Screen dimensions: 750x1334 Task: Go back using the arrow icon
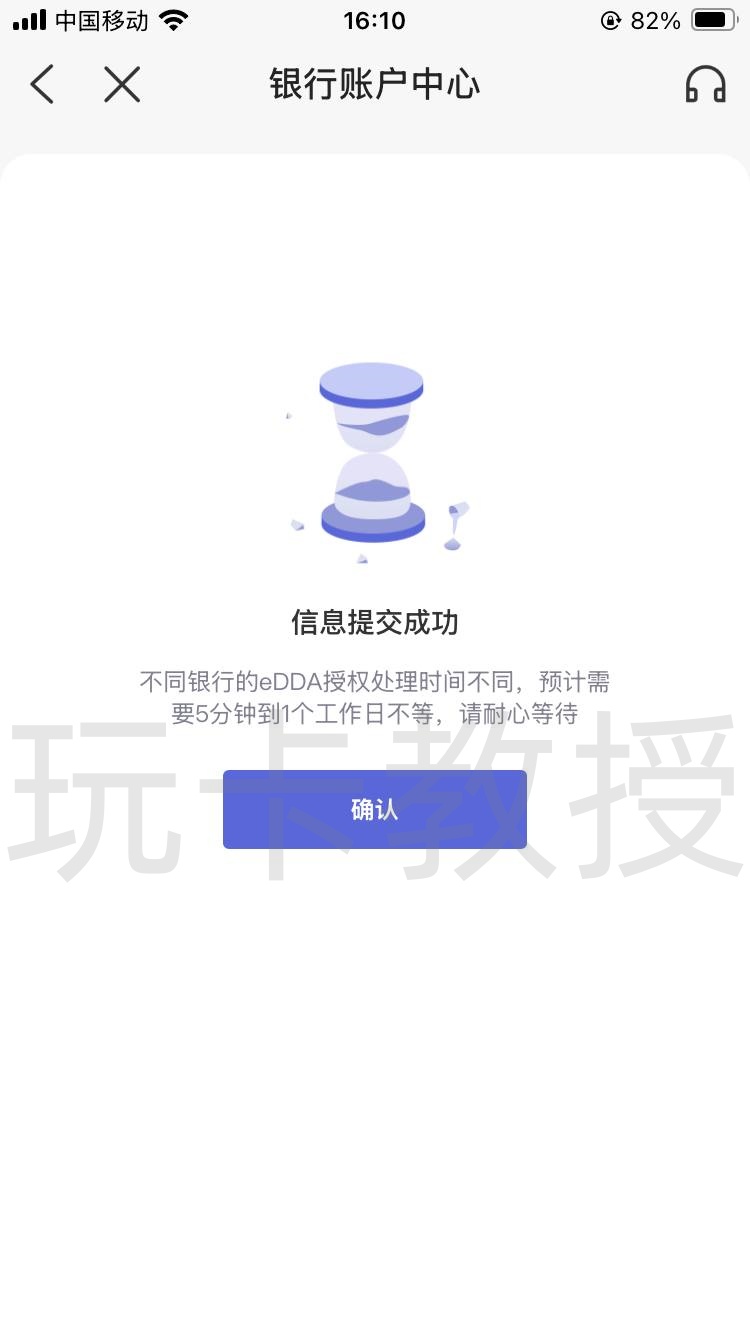[42, 84]
